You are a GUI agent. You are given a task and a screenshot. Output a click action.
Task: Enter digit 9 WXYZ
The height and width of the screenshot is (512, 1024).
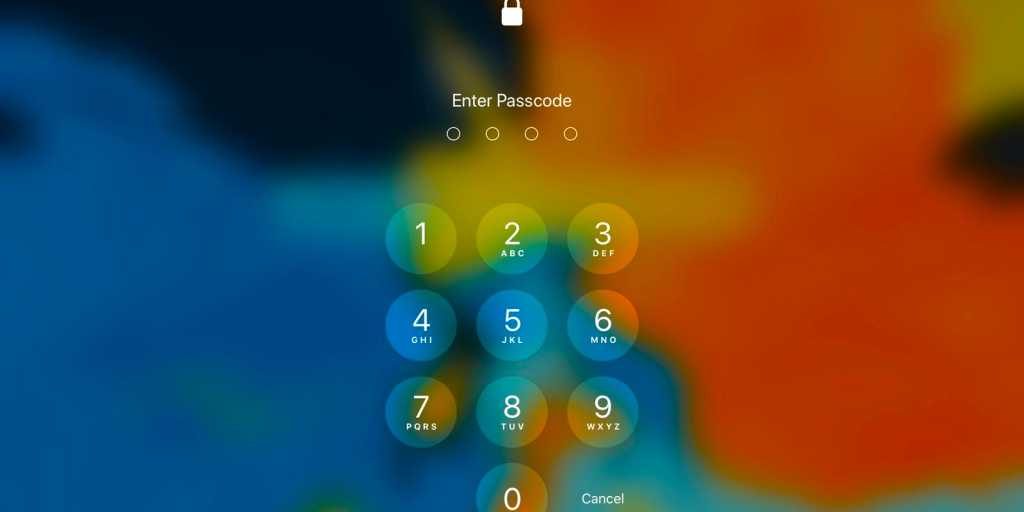pyautogui.click(x=603, y=412)
